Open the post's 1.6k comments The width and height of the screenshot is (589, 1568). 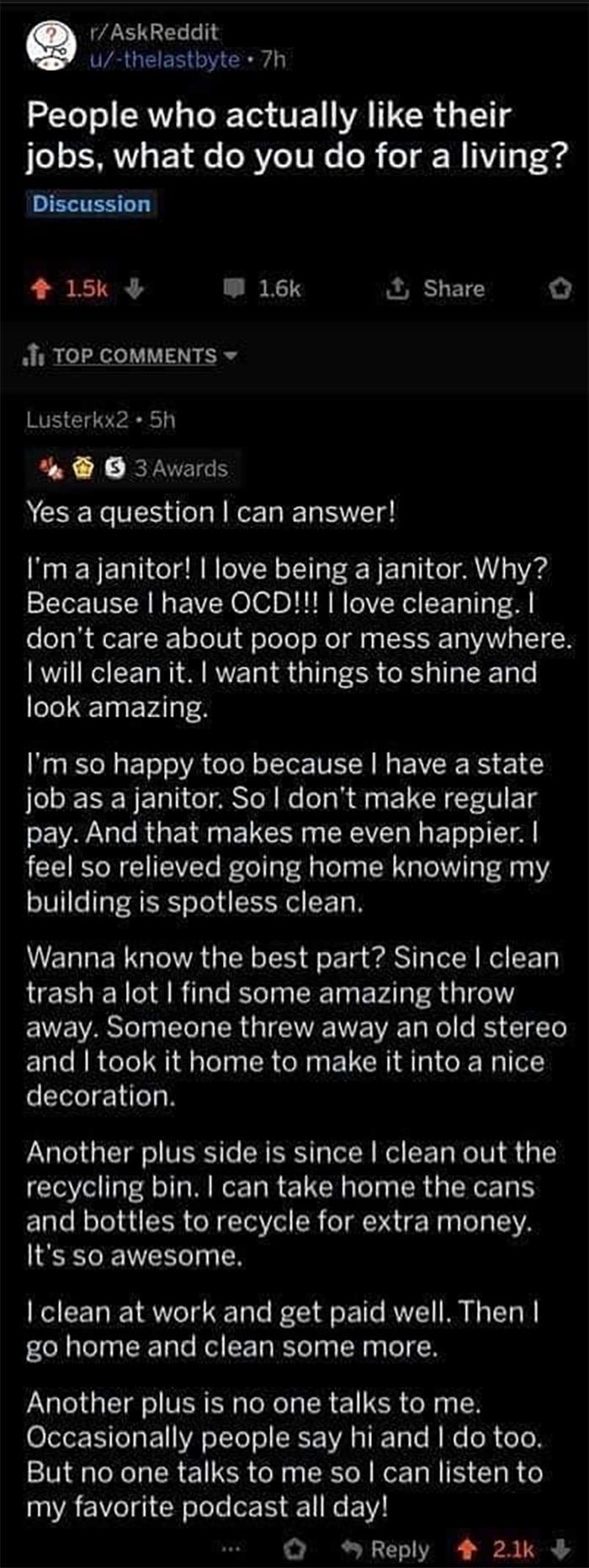click(262, 289)
